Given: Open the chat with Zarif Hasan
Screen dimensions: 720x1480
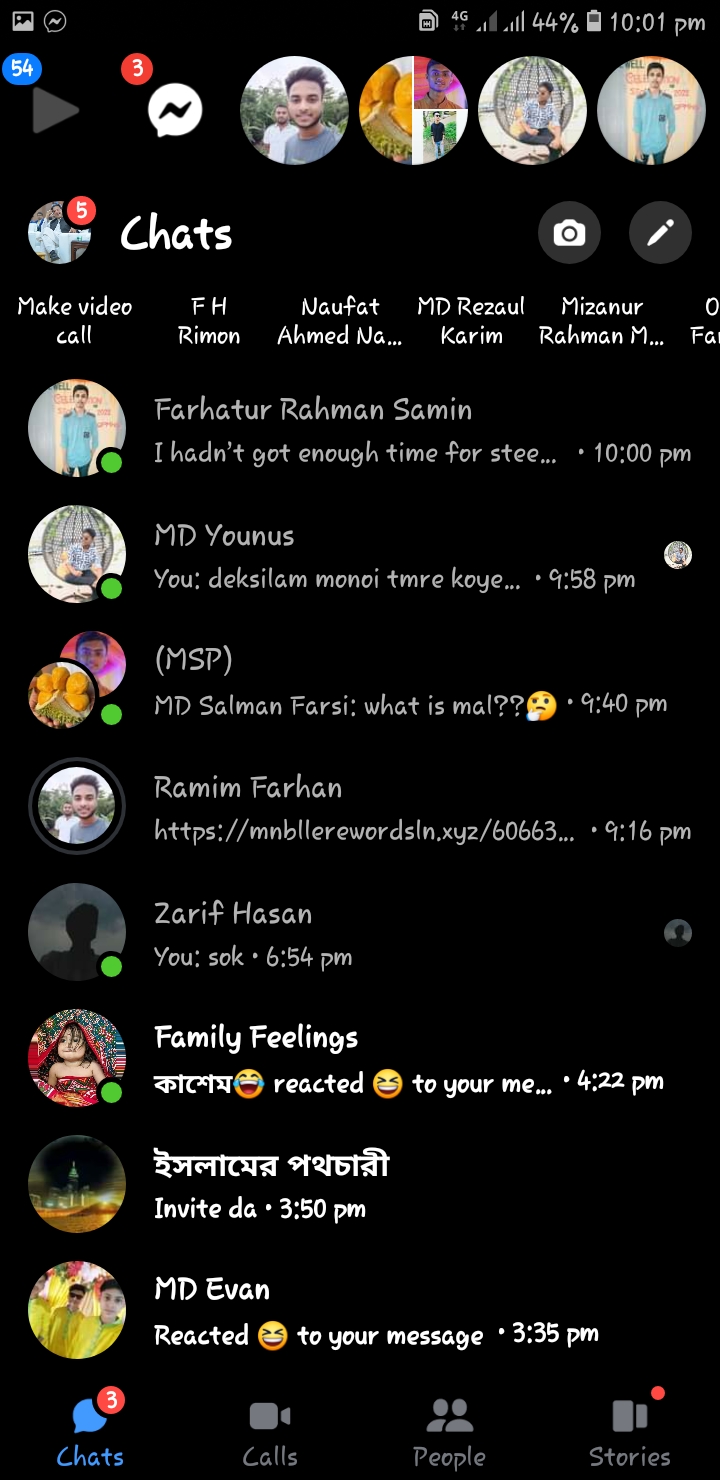Looking at the screenshot, I should pyautogui.click(x=360, y=934).
